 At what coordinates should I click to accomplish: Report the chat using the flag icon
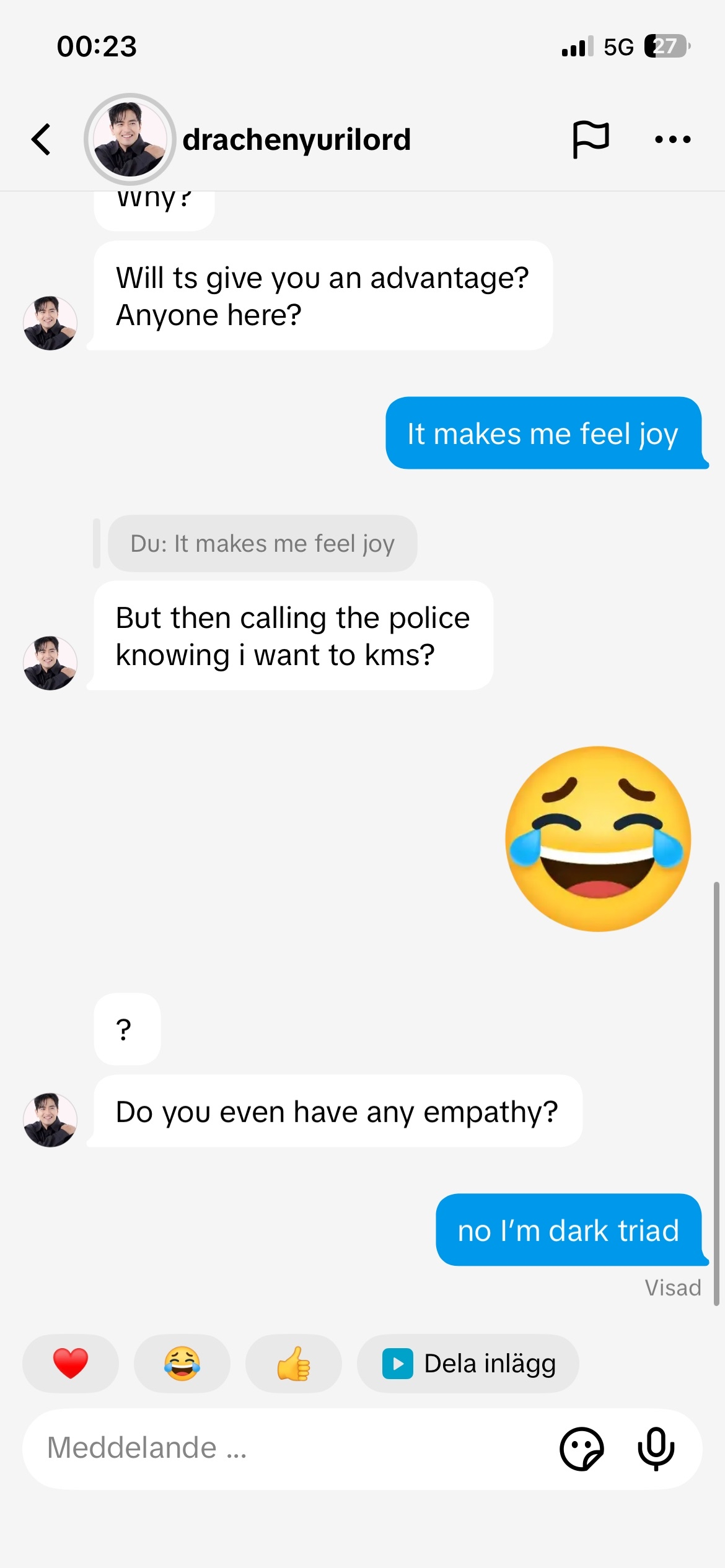click(x=590, y=139)
